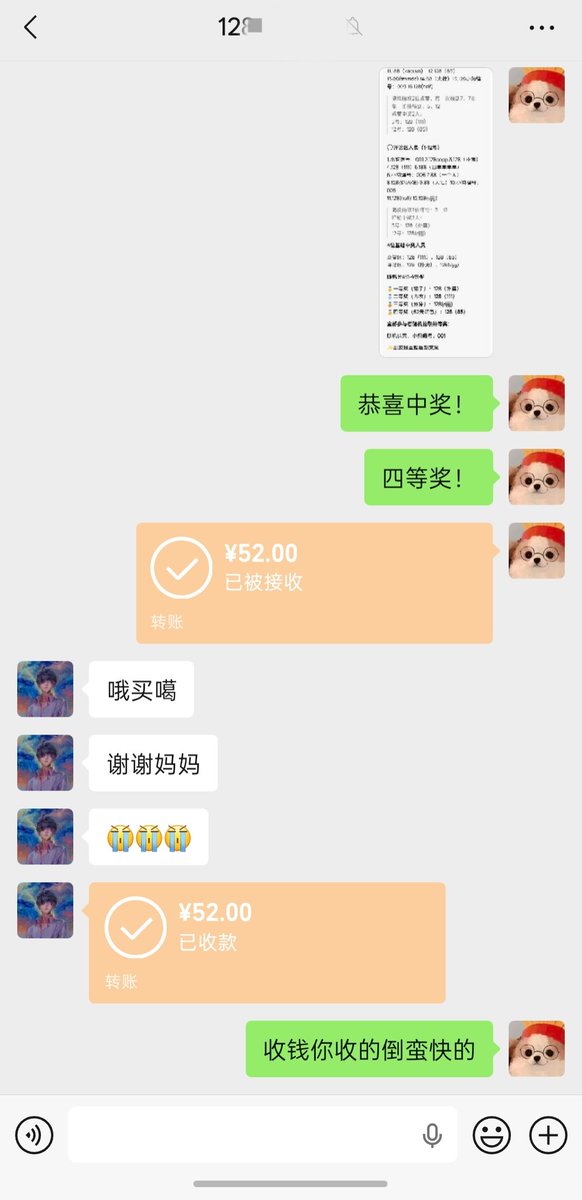Open own avatar beside 恭喜中奖！ message
This screenshot has height=1200, width=582.
point(537,403)
